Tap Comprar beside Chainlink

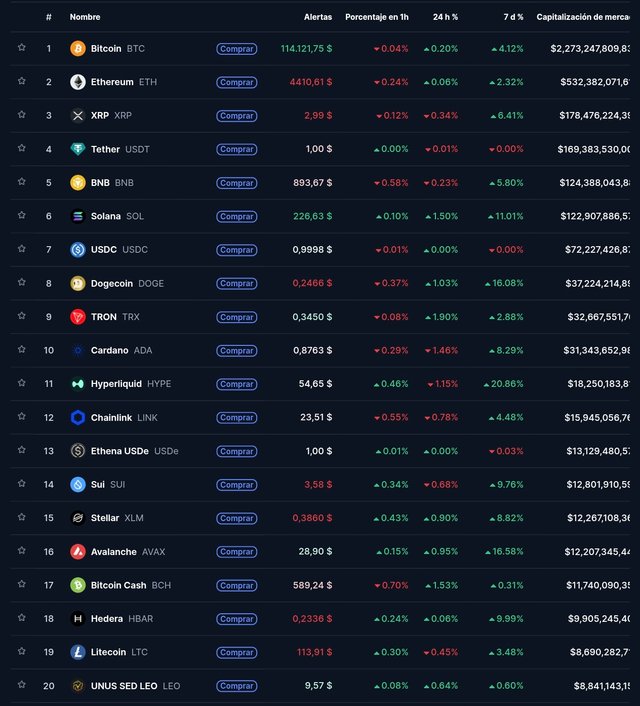[236, 418]
